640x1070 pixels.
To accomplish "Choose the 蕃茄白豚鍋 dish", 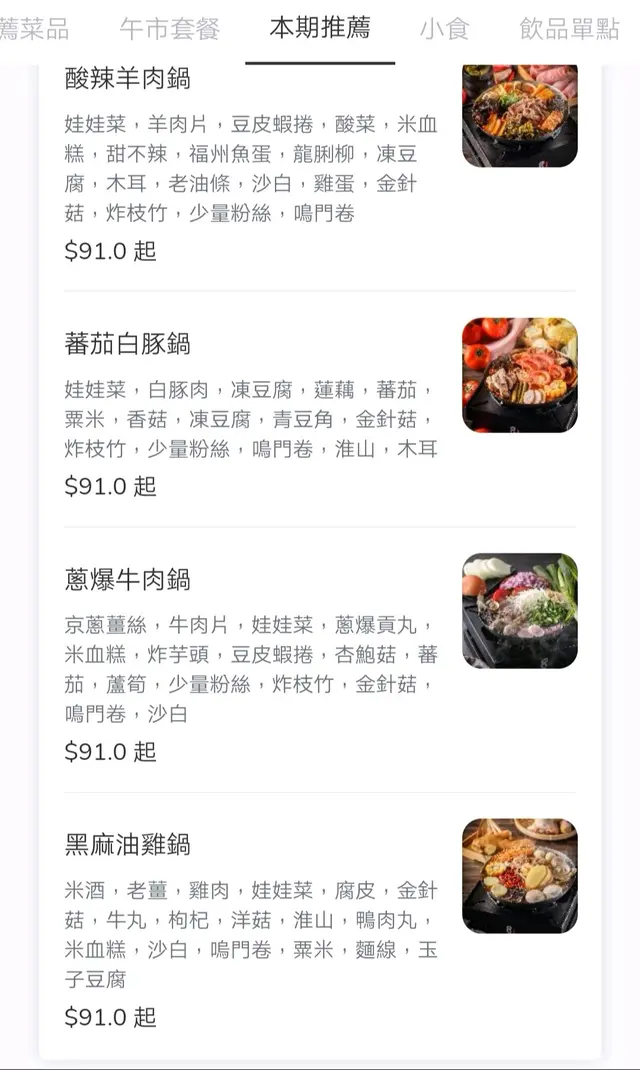I will pos(127,344).
